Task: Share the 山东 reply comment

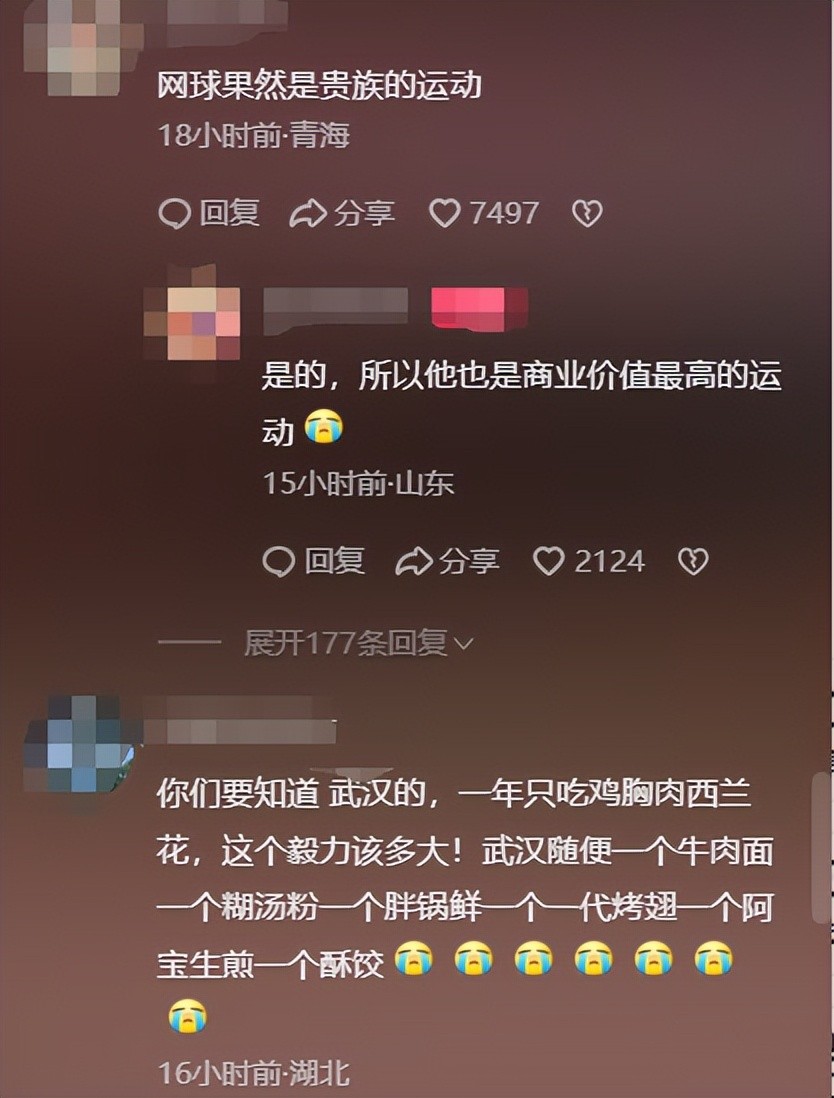Action: [x=447, y=561]
